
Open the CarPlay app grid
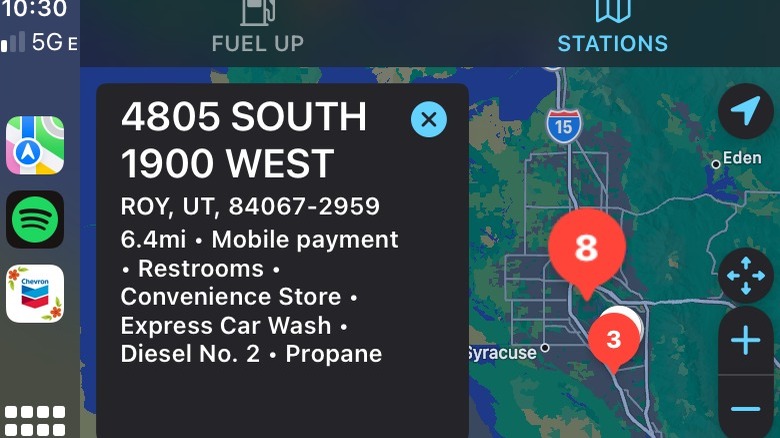click(x=35, y=419)
